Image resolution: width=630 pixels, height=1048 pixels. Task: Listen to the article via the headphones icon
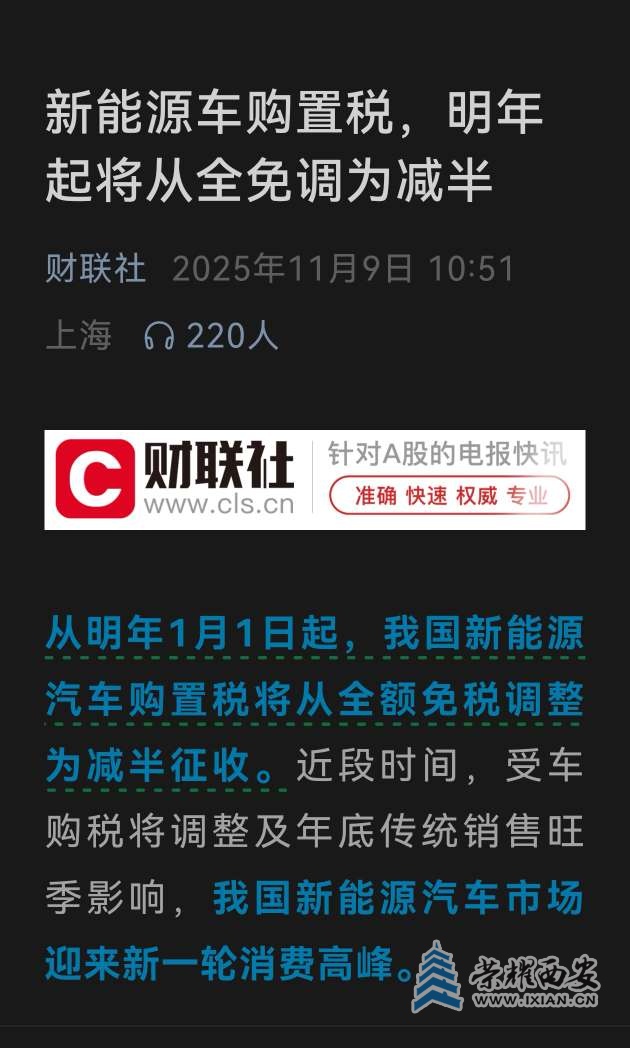pos(159,335)
